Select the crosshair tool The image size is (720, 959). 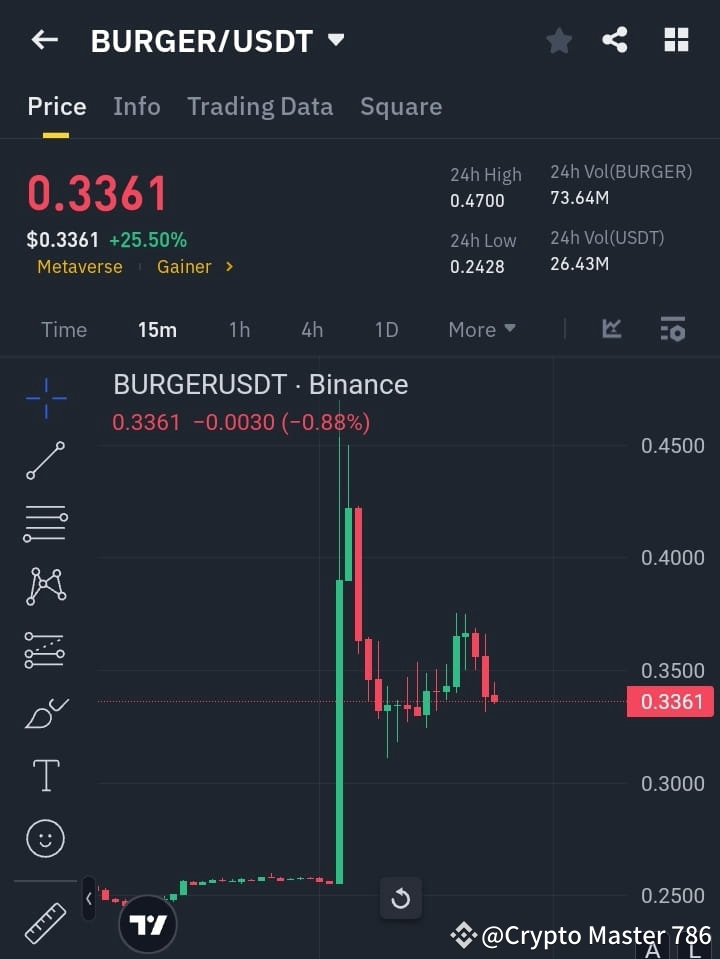click(x=45, y=399)
